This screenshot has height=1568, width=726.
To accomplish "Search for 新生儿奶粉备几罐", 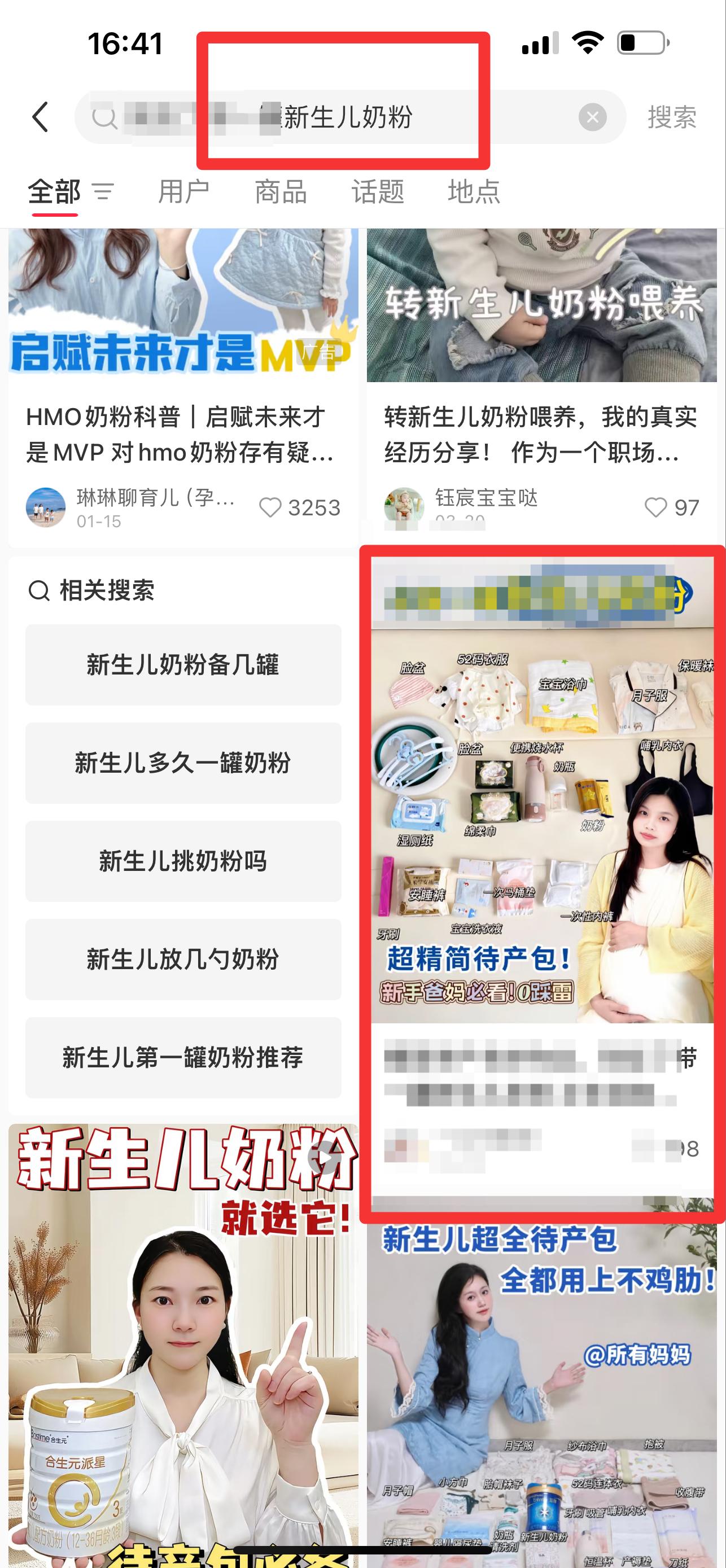I will point(183,664).
